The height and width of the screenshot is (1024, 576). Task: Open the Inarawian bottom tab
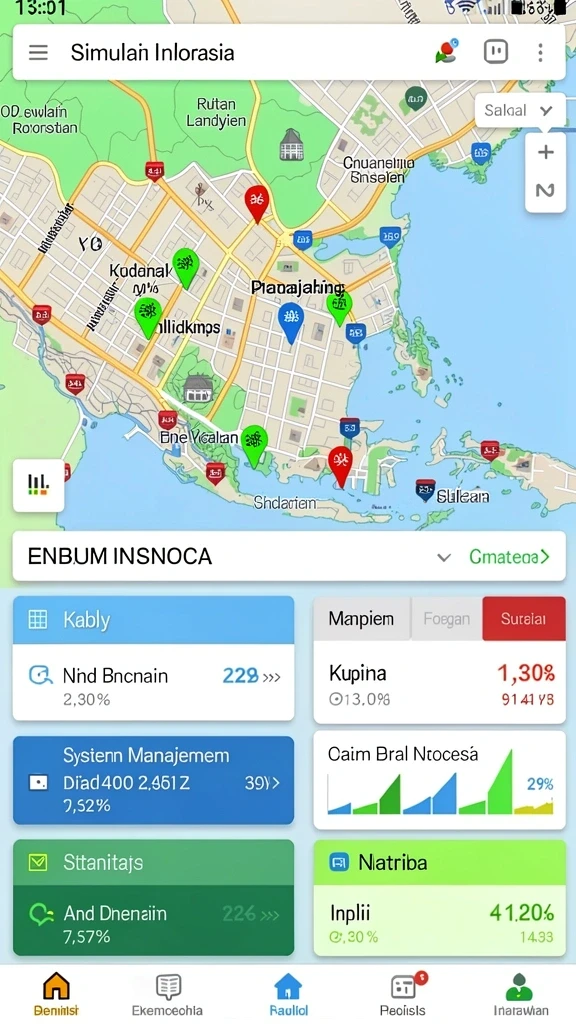pos(520,995)
